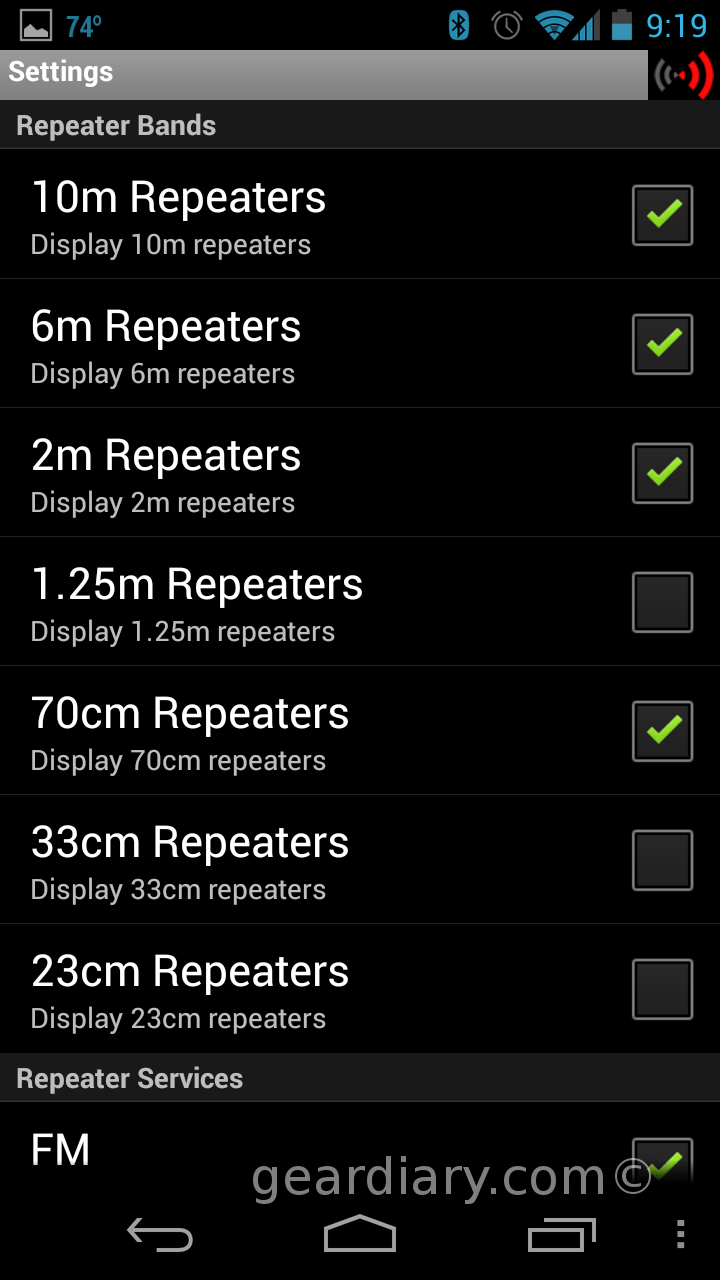Uncheck the 70cm Repeaters option

pos(661,730)
